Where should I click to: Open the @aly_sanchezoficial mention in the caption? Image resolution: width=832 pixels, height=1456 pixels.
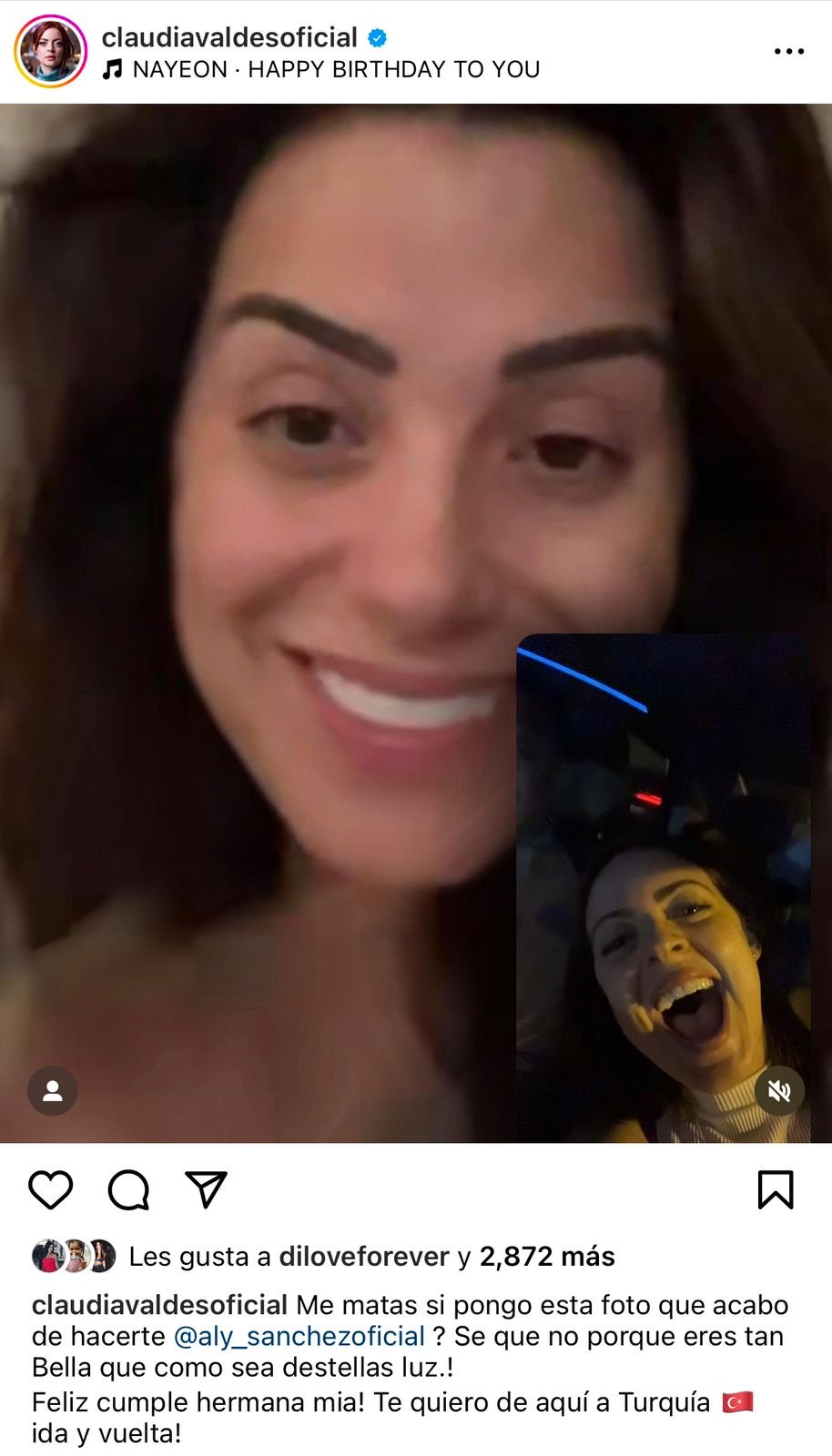(x=299, y=1336)
